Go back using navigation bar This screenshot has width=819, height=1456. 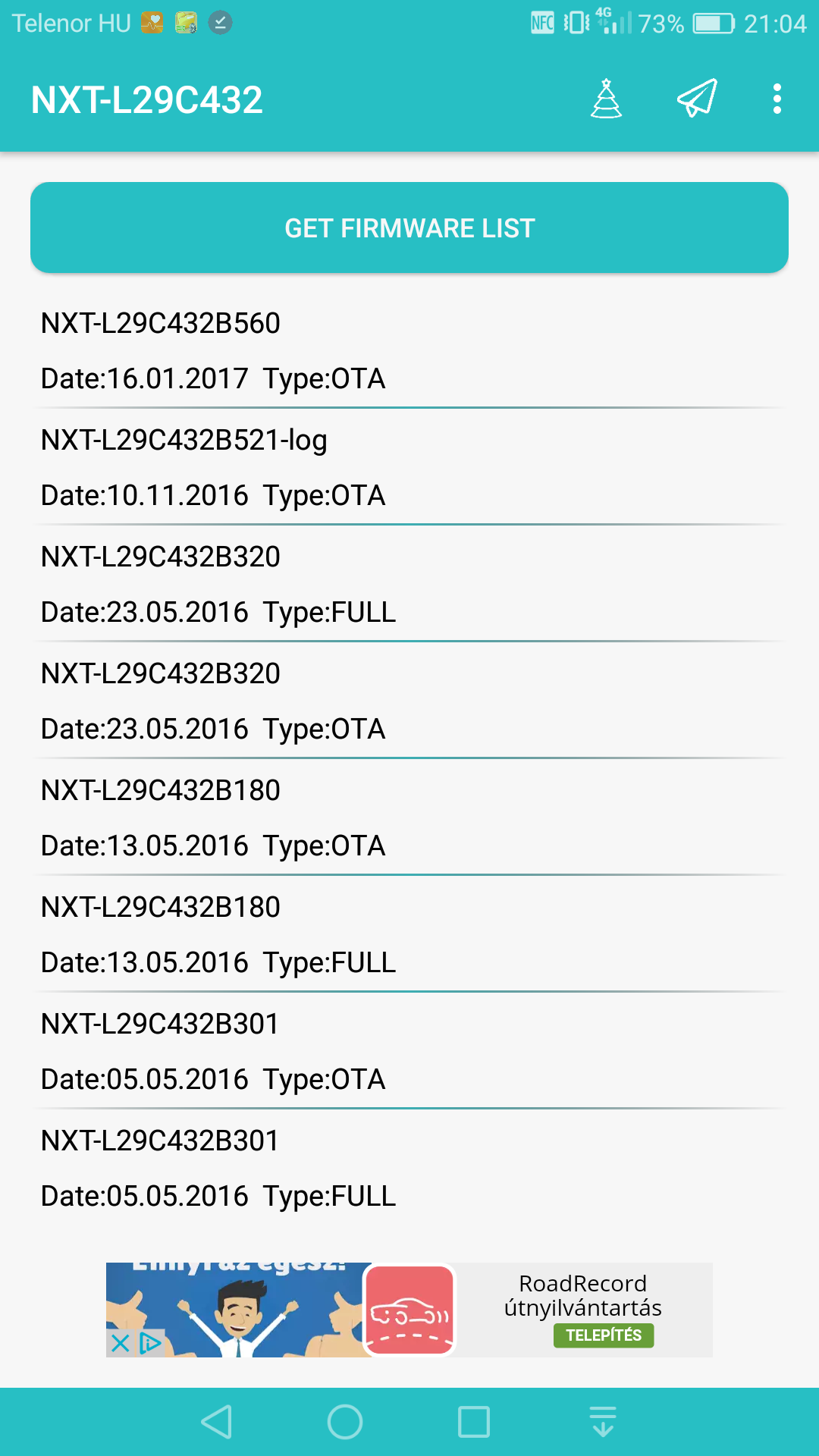pyautogui.click(x=217, y=1422)
